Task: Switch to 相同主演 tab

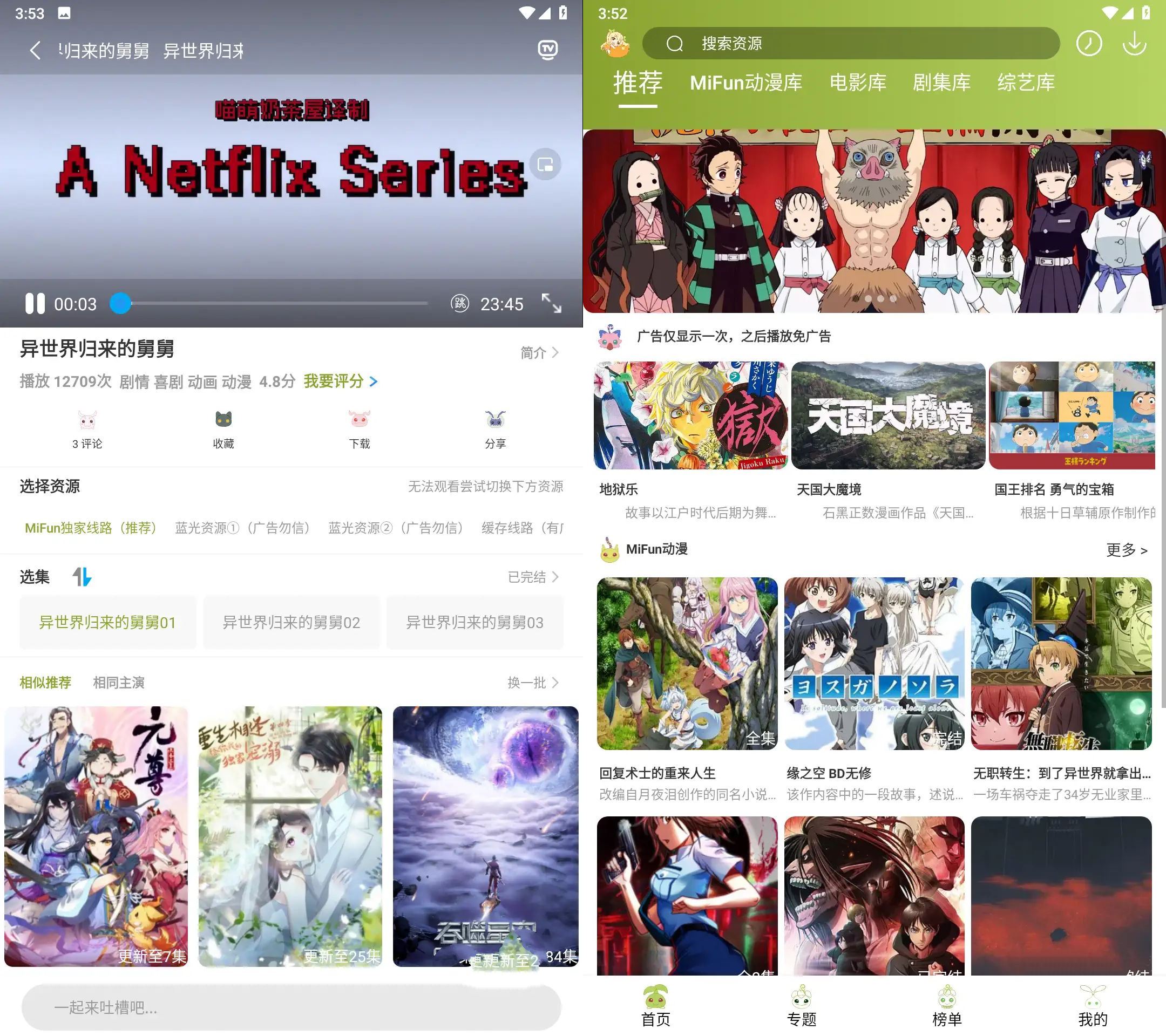Action: 119,683
